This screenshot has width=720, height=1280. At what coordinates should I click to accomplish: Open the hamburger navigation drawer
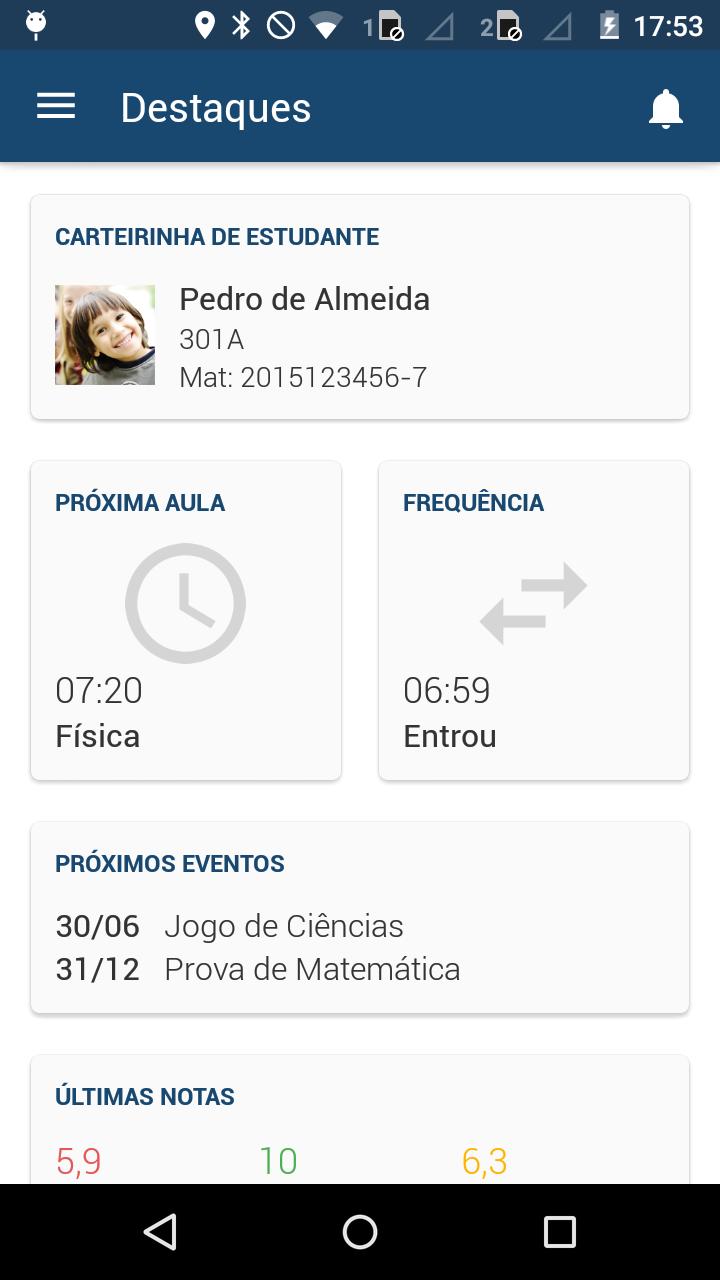[x=56, y=107]
